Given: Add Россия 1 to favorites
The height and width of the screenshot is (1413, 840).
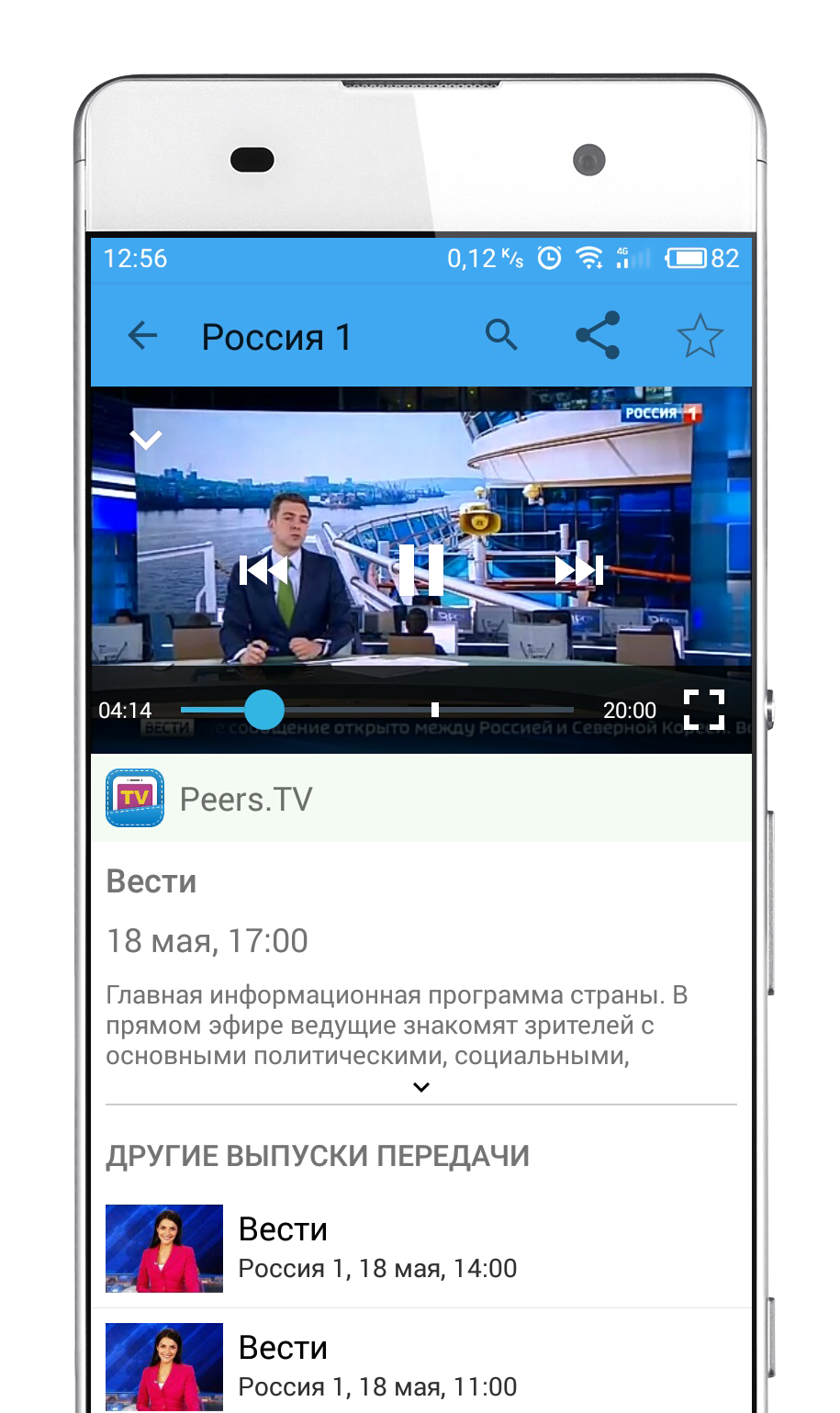Looking at the screenshot, I should [700, 336].
